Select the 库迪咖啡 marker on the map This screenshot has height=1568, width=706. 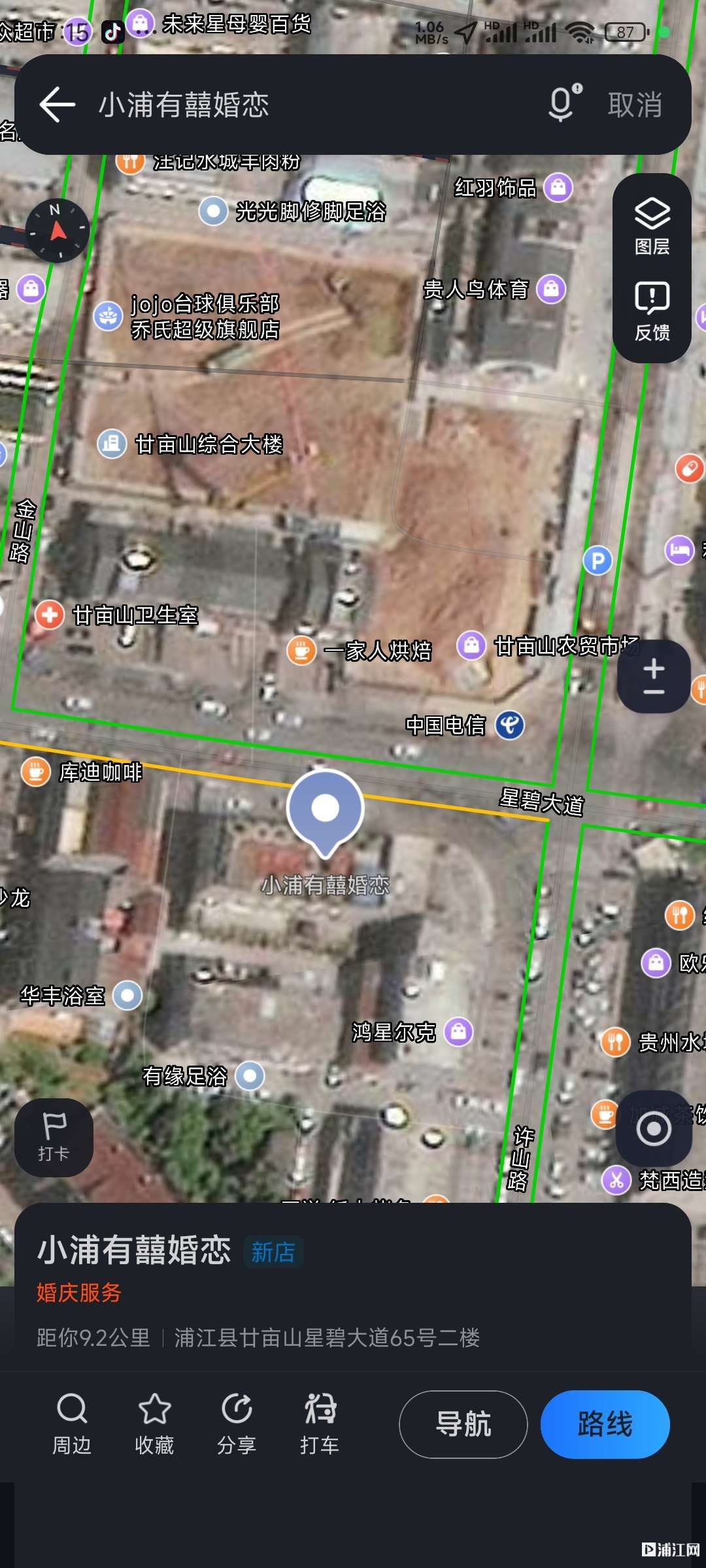[82, 772]
